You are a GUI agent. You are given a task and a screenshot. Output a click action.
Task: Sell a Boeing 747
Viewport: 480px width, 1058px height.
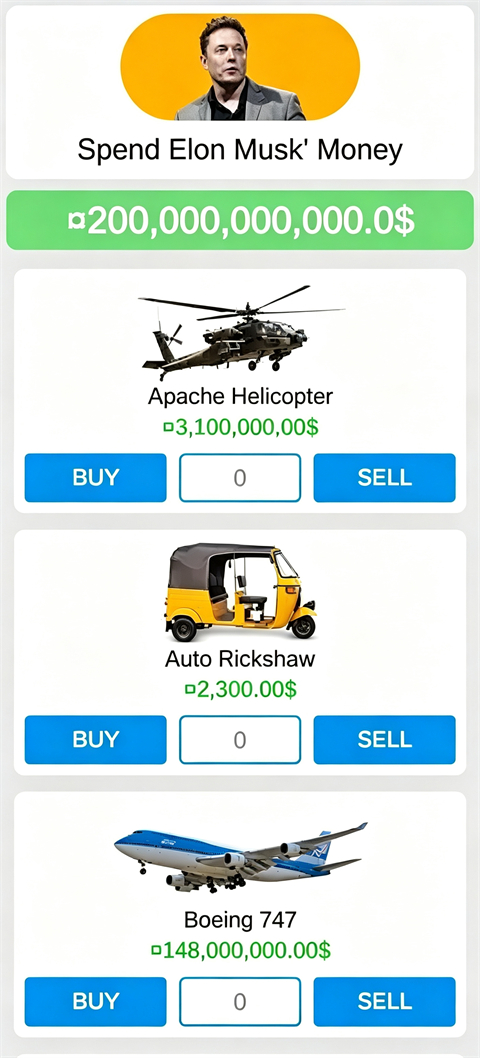pos(385,1001)
